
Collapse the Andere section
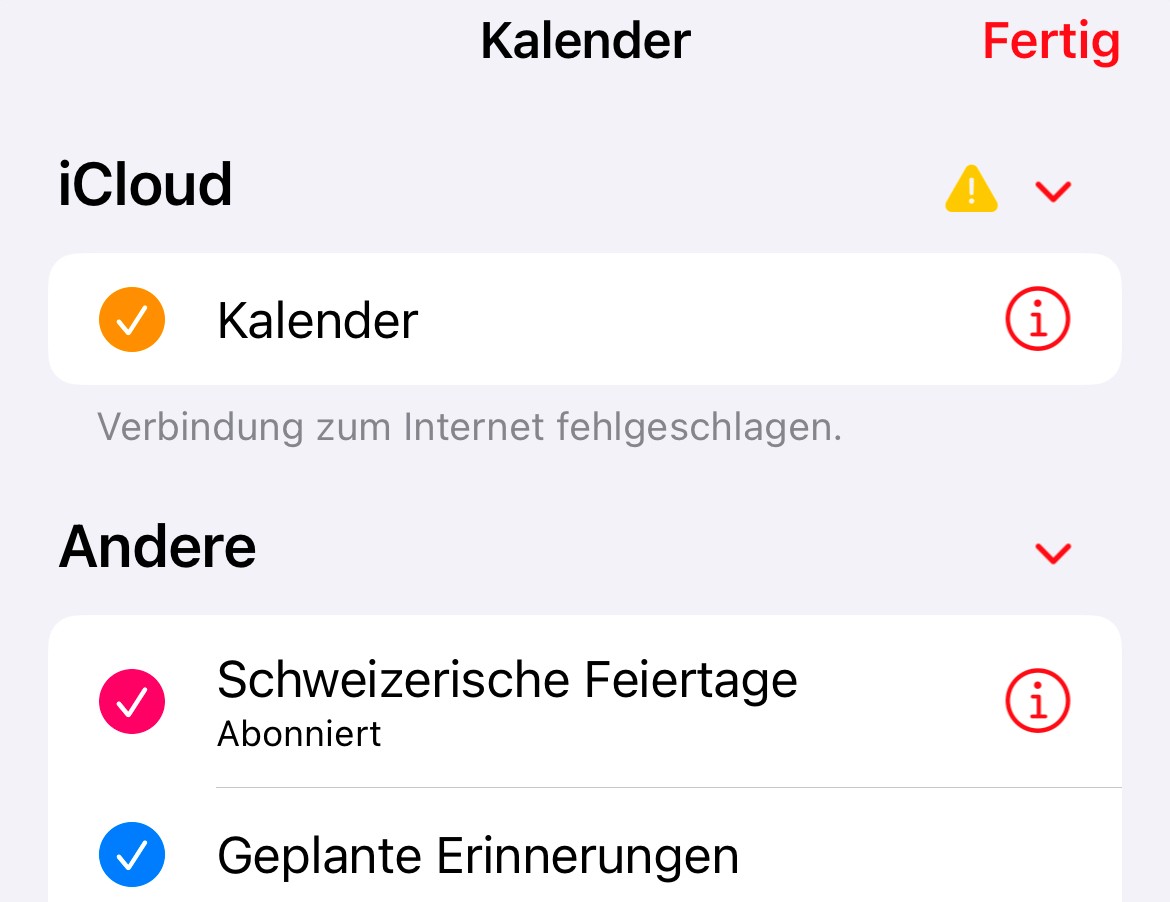coord(1053,552)
